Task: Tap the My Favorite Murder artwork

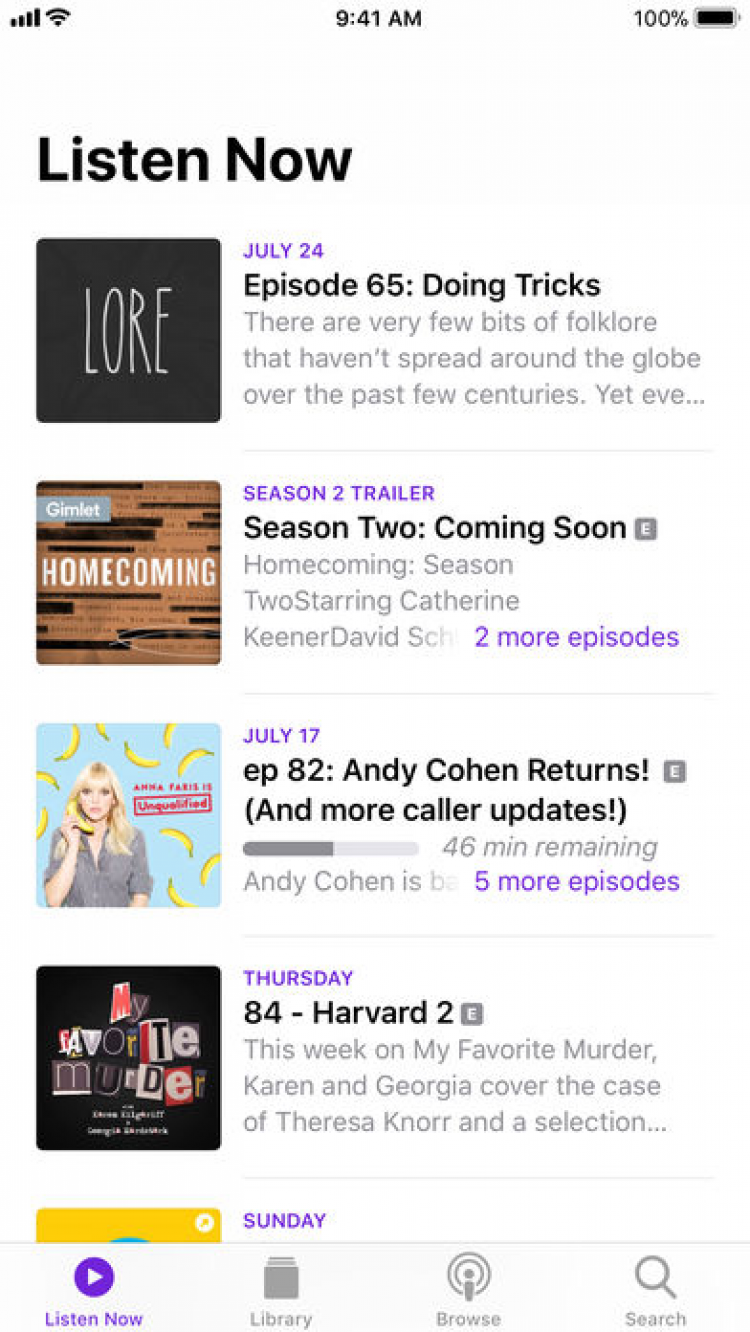Action: (x=128, y=1057)
